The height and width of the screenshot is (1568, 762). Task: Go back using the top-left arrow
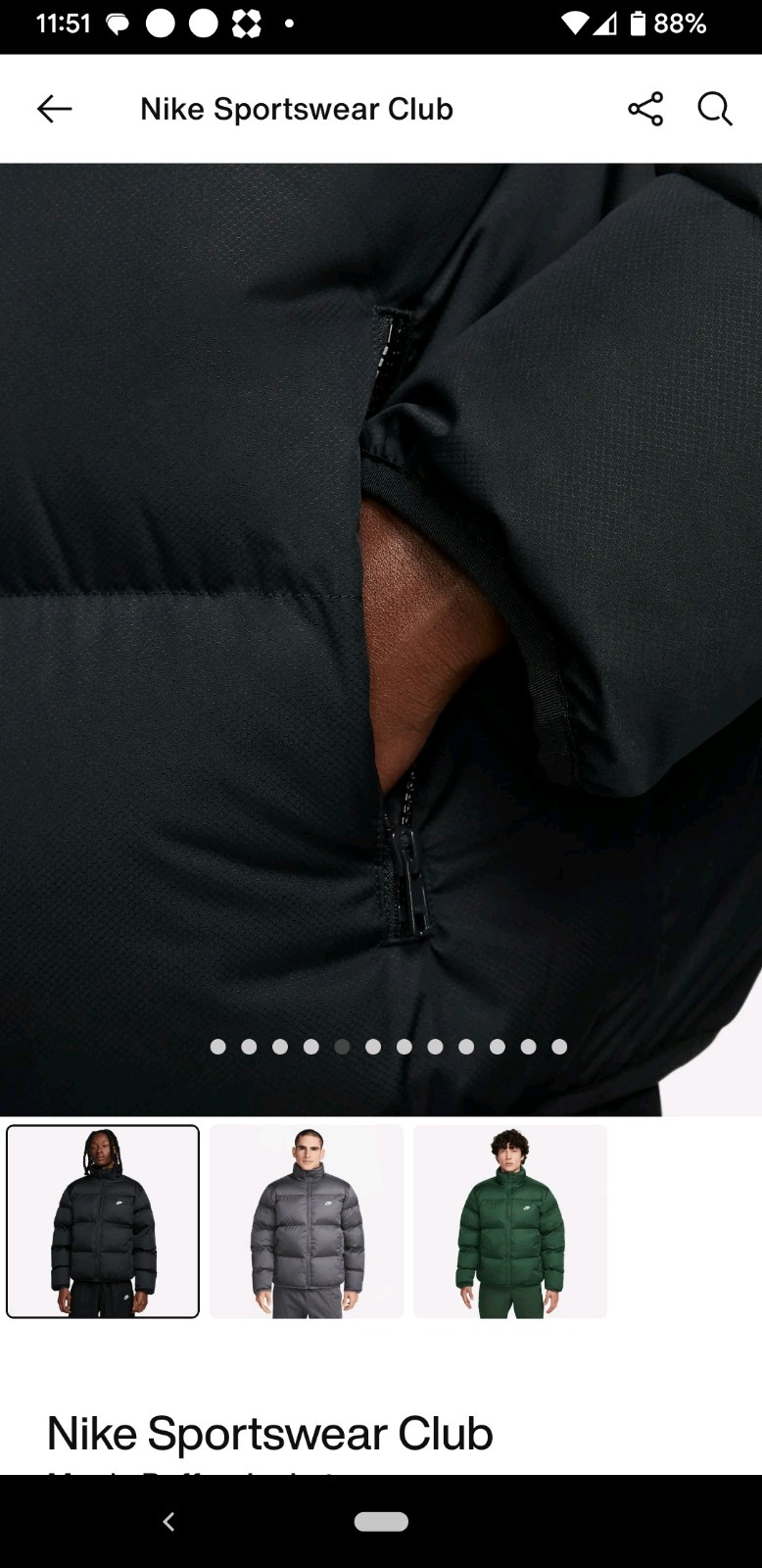[x=54, y=109]
